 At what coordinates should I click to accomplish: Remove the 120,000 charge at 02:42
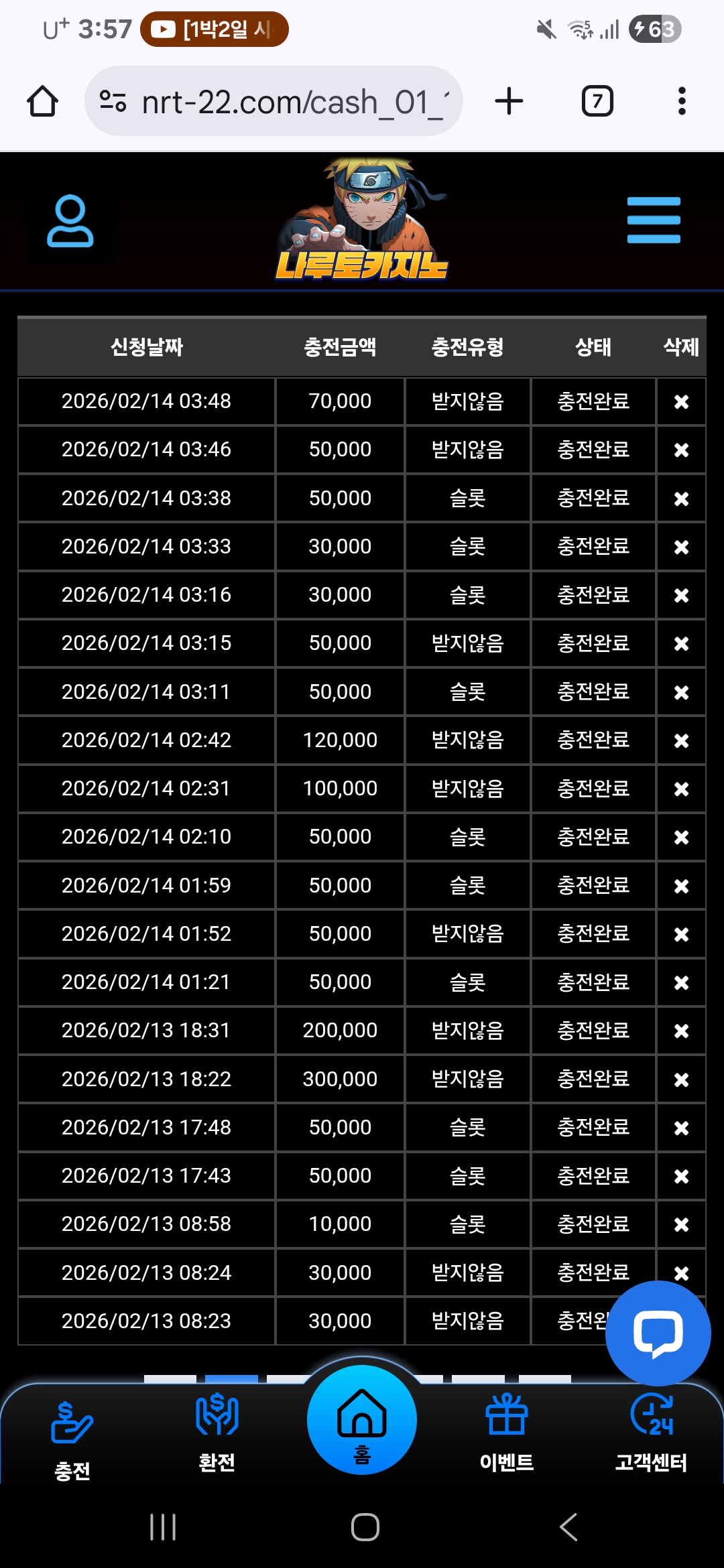click(x=681, y=740)
